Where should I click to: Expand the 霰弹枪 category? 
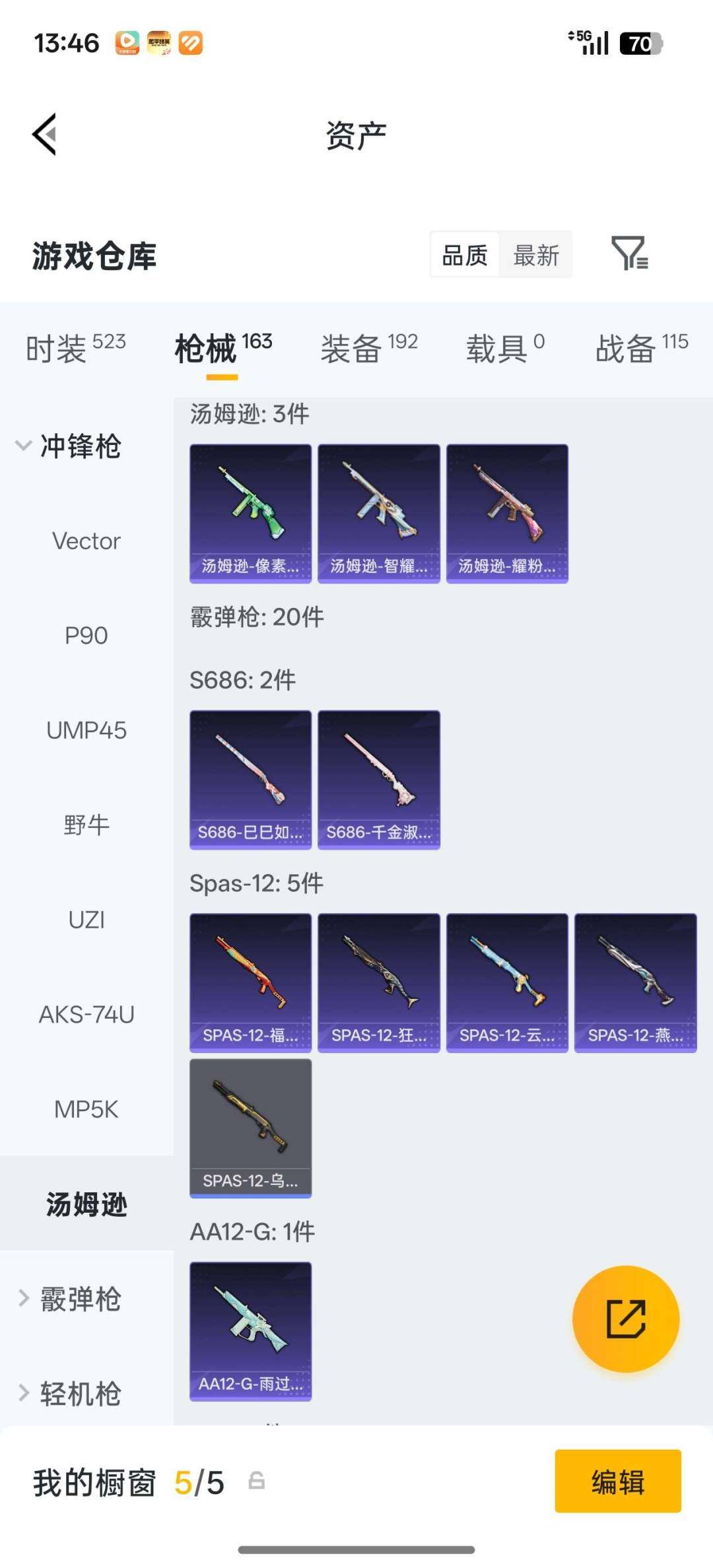pyautogui.click(x=70, y=1299)
